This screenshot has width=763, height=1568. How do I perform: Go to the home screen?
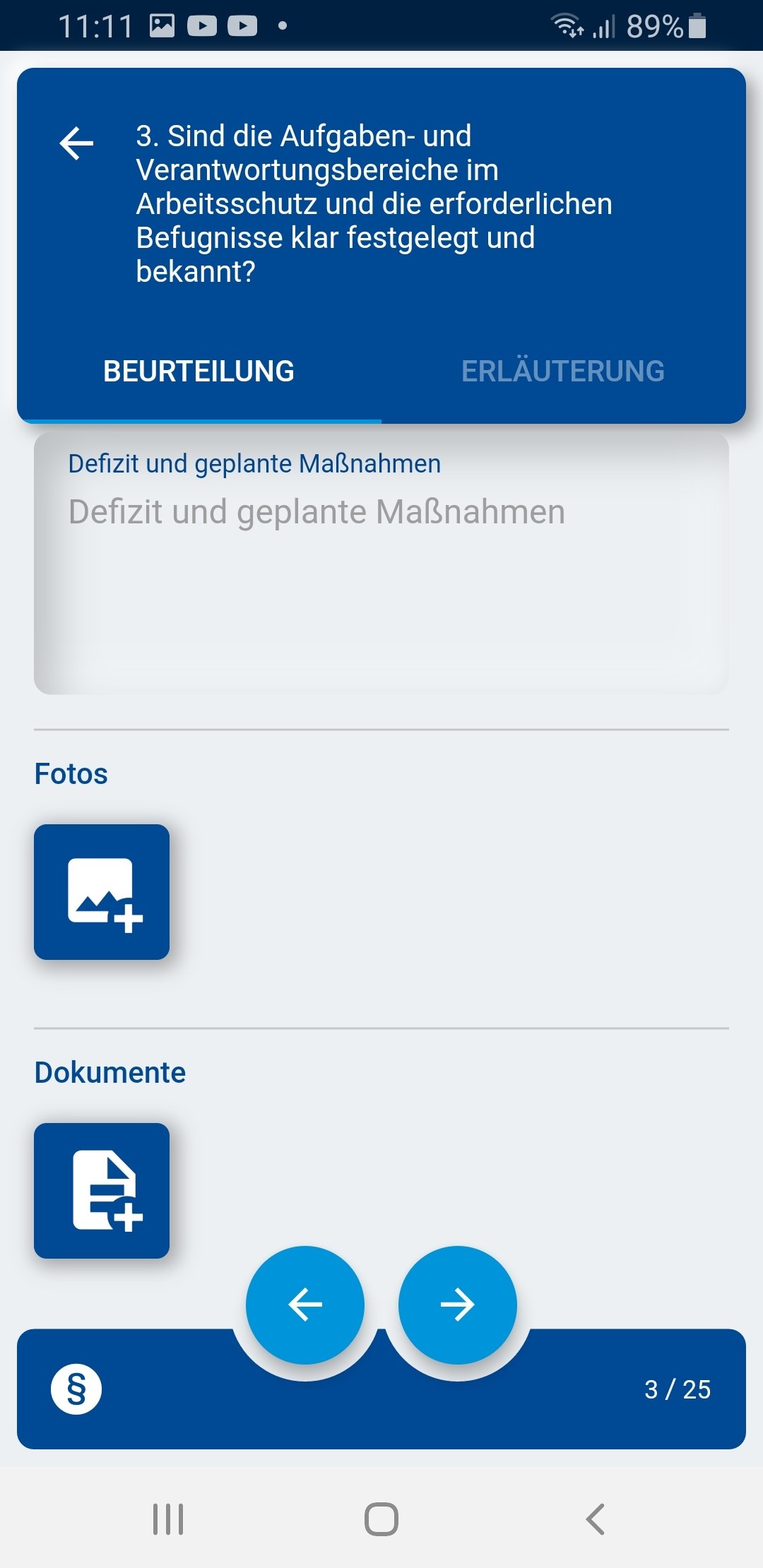tap(381, 1519)
